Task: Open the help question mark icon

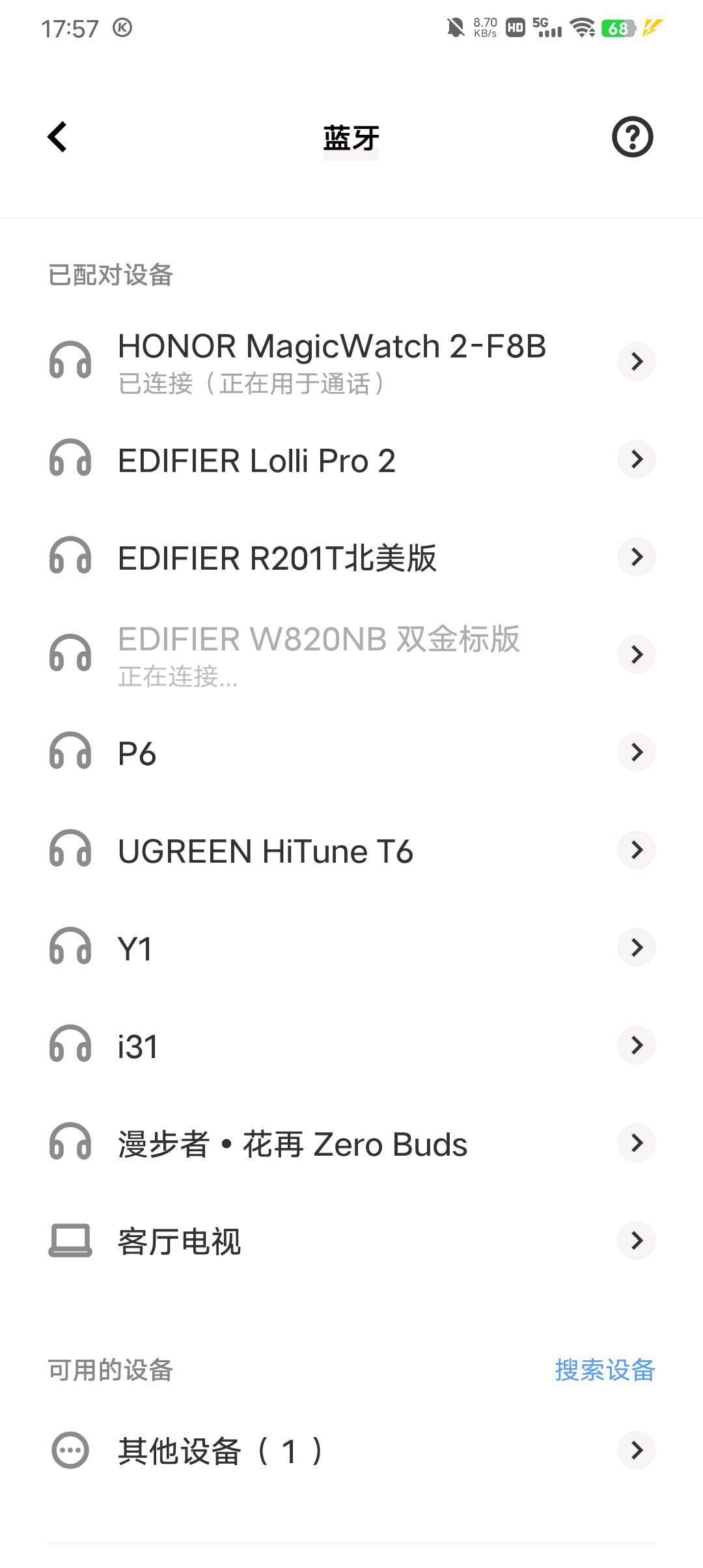Action: pos(632,137)
